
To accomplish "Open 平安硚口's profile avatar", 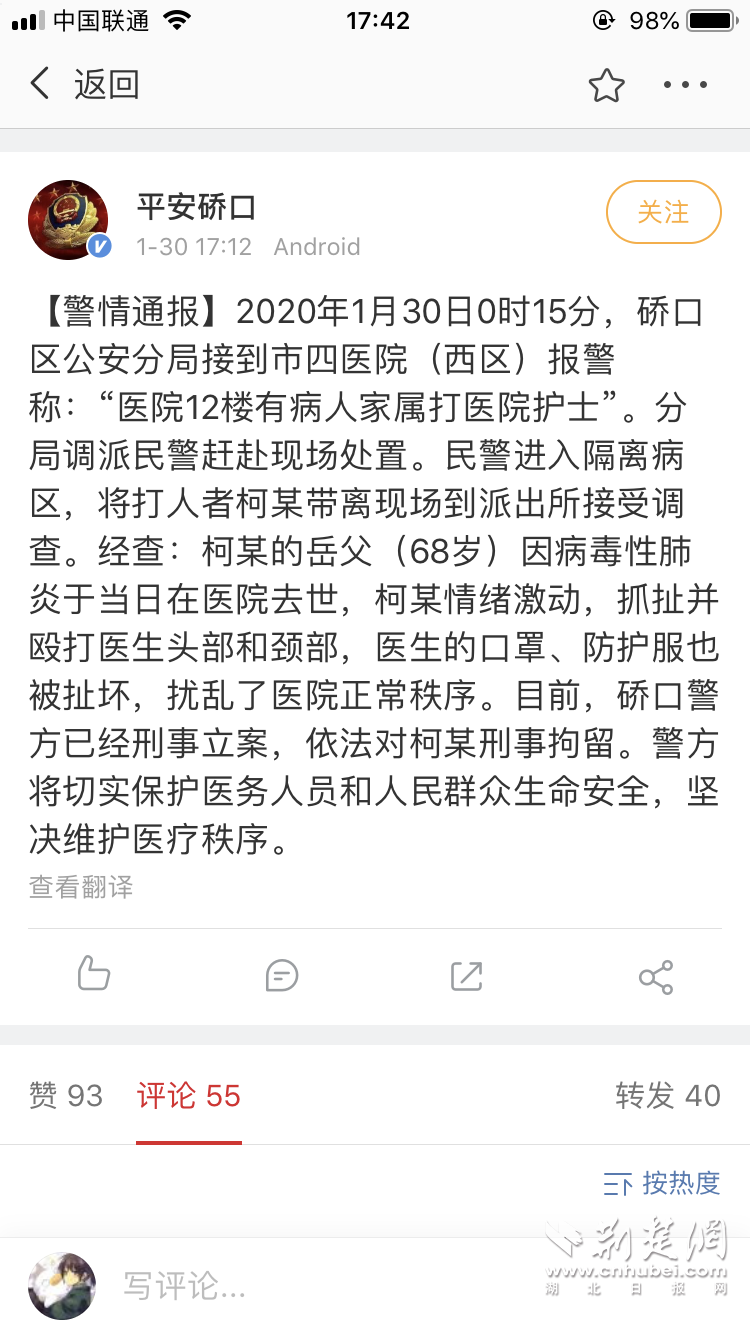I will pyautogui.click(x=68, y=219).
